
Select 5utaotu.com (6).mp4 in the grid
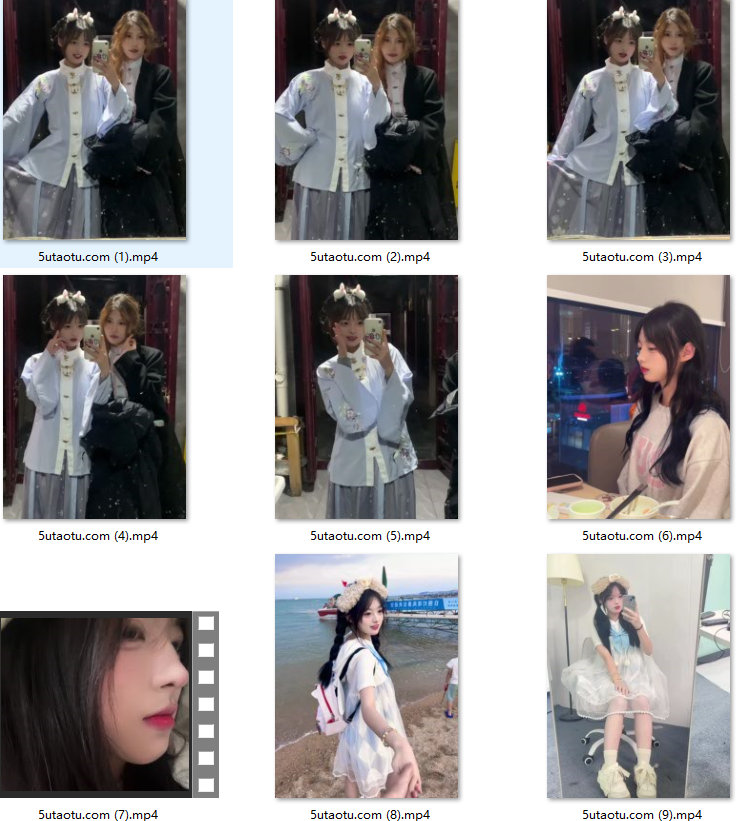point(639,396)
